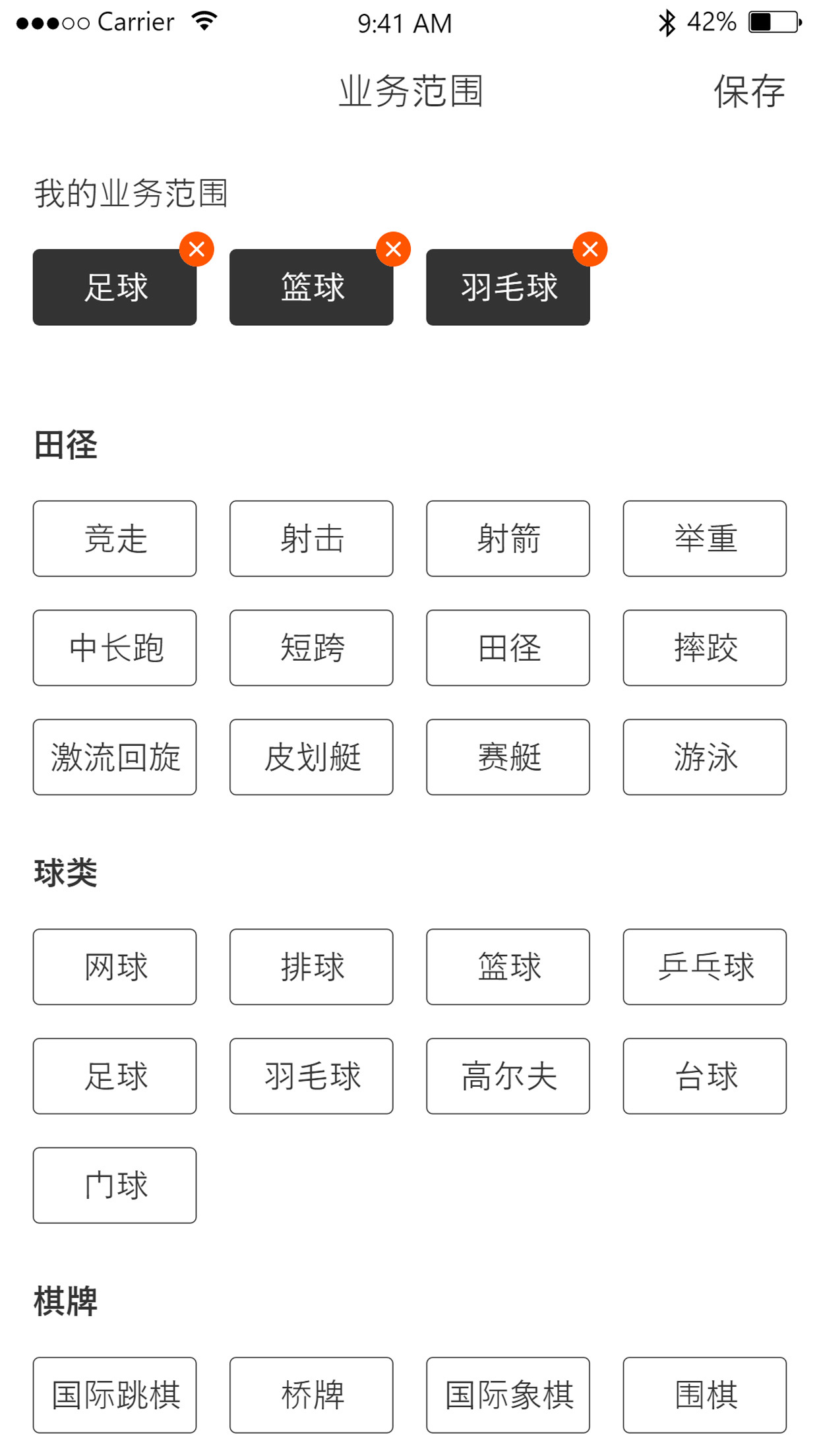Choose the 射箭 option
The width and height of the screenshot is (819, 1456).
(x=508, y=539)
